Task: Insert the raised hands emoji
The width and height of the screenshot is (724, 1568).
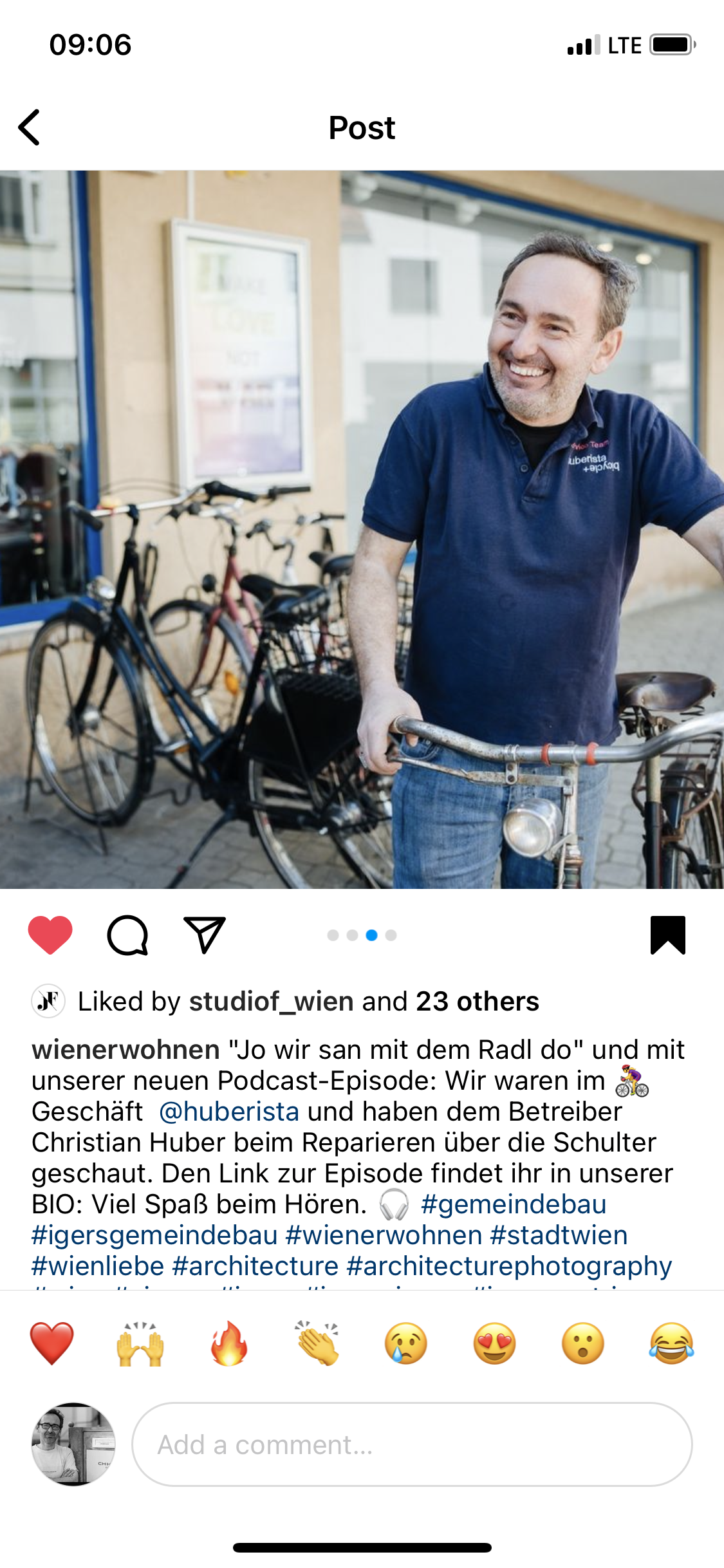Action: coord(140,1344)
